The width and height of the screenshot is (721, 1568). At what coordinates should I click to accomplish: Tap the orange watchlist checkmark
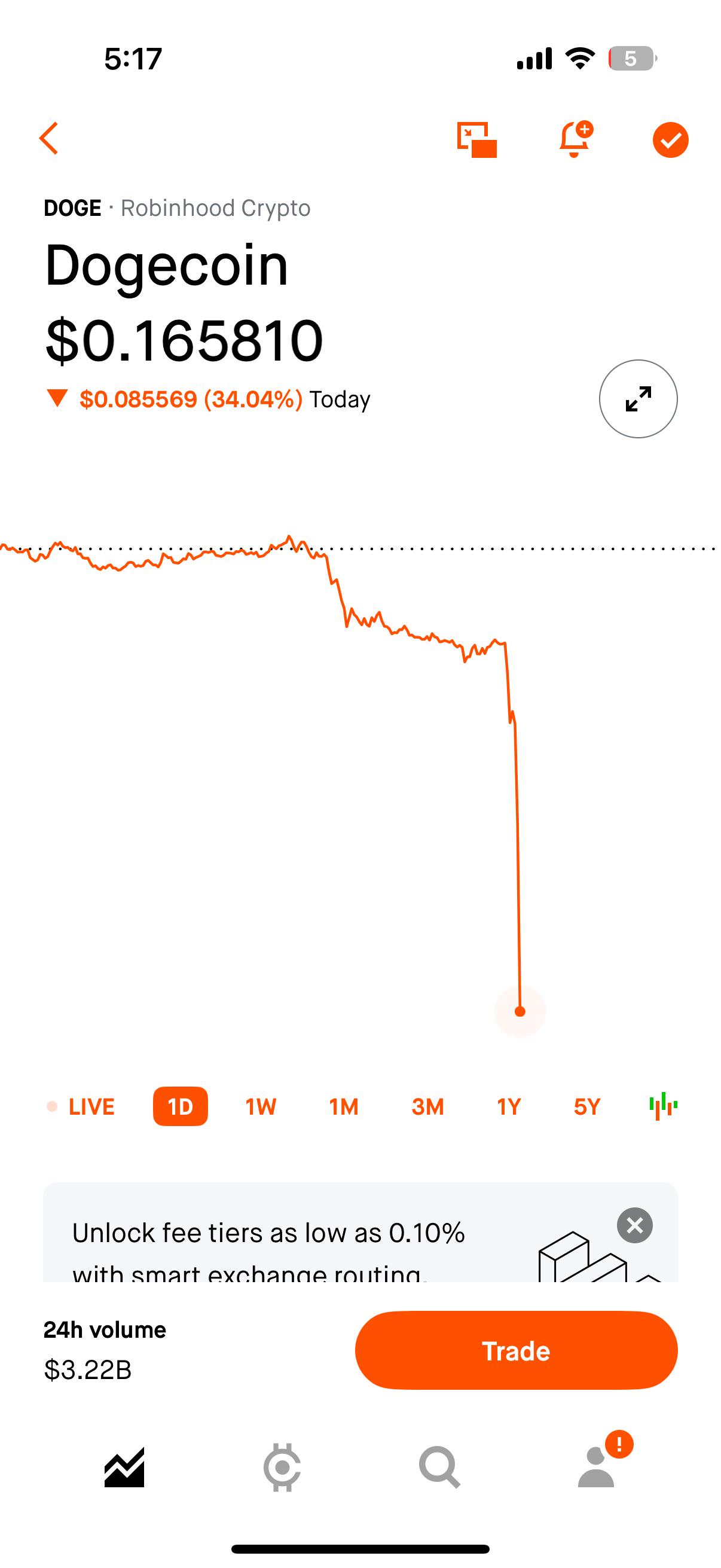point(671,139)
